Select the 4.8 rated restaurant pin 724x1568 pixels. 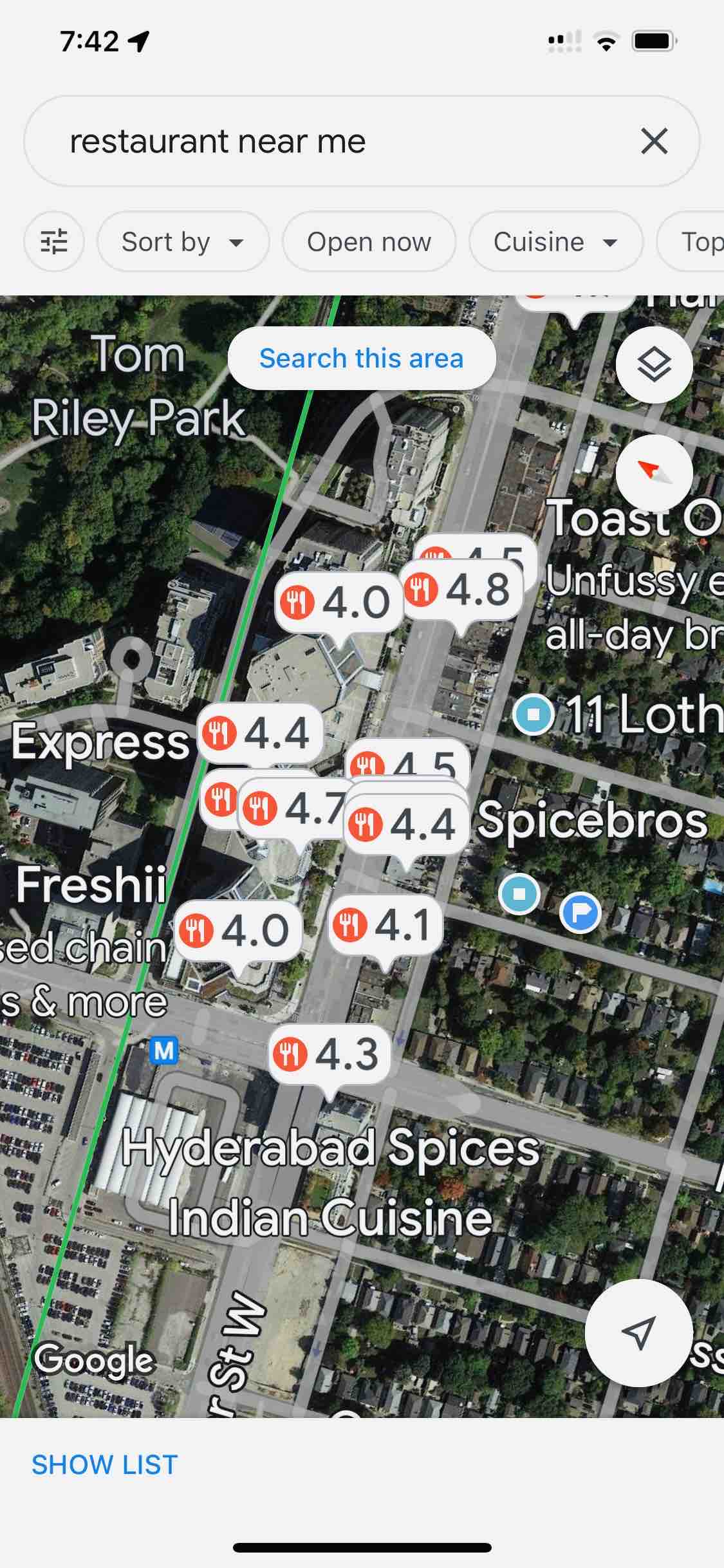click(x=462, y=590)
